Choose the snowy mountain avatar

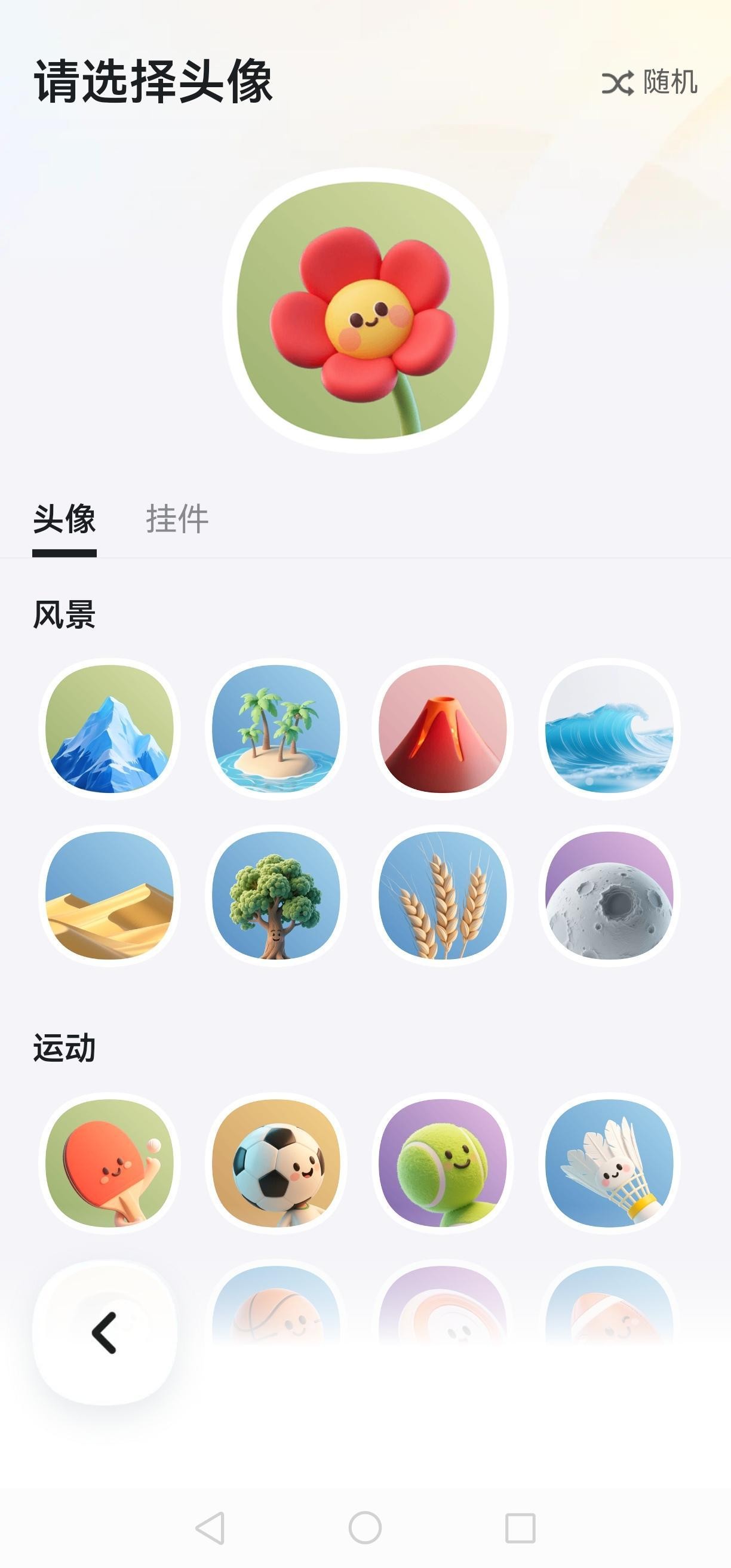point(109,728)
